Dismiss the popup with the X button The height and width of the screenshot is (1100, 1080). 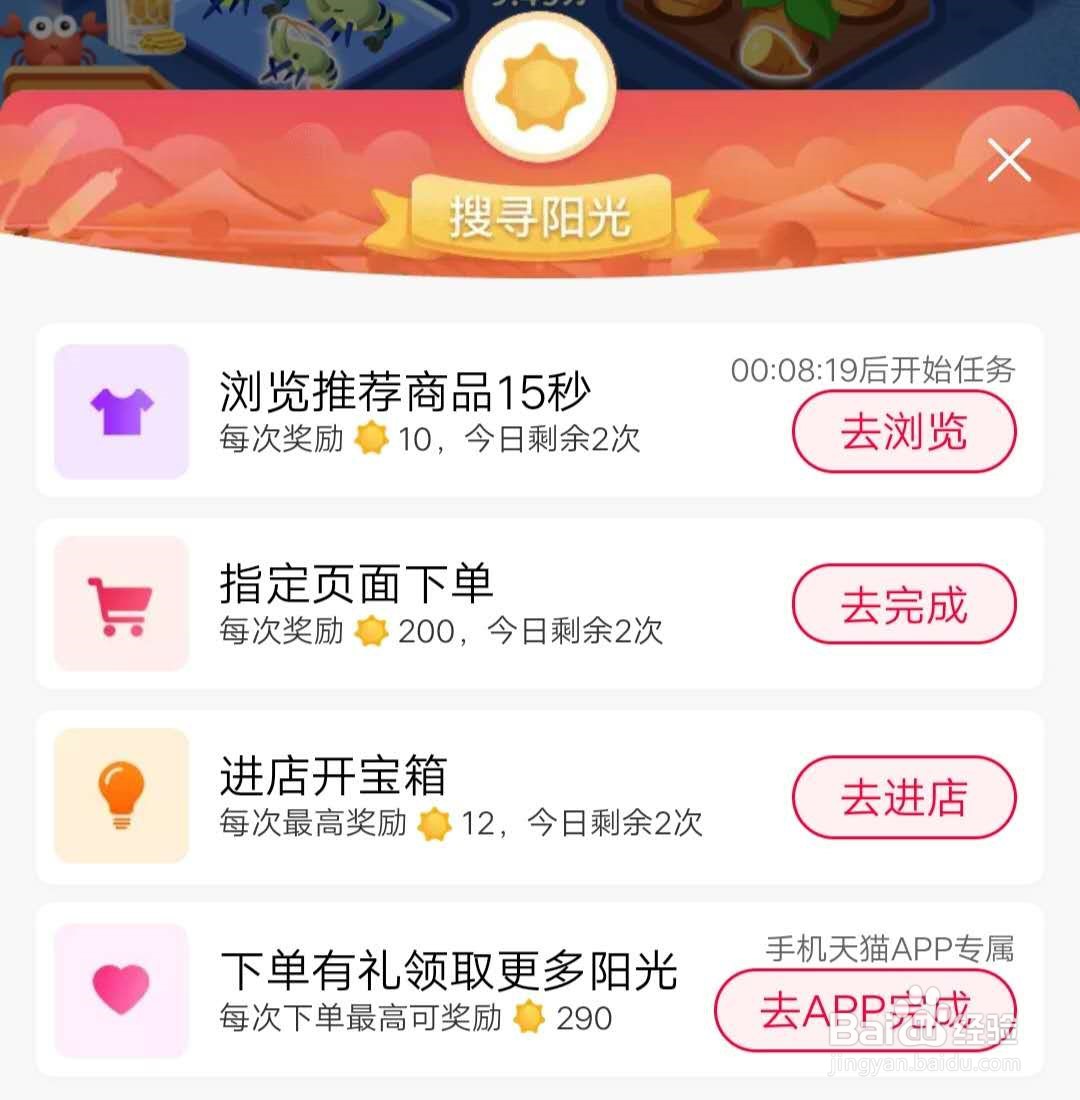[x=1008, y=159]
